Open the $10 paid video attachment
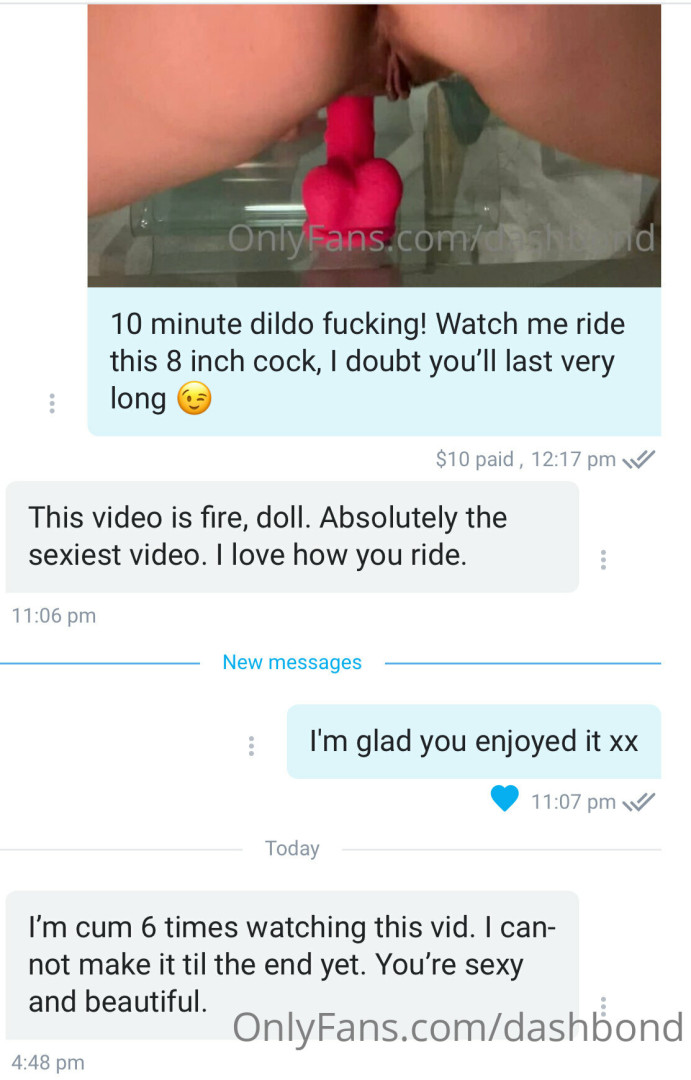This screenshot has height=1080, width=691. [x=374, y=145]
